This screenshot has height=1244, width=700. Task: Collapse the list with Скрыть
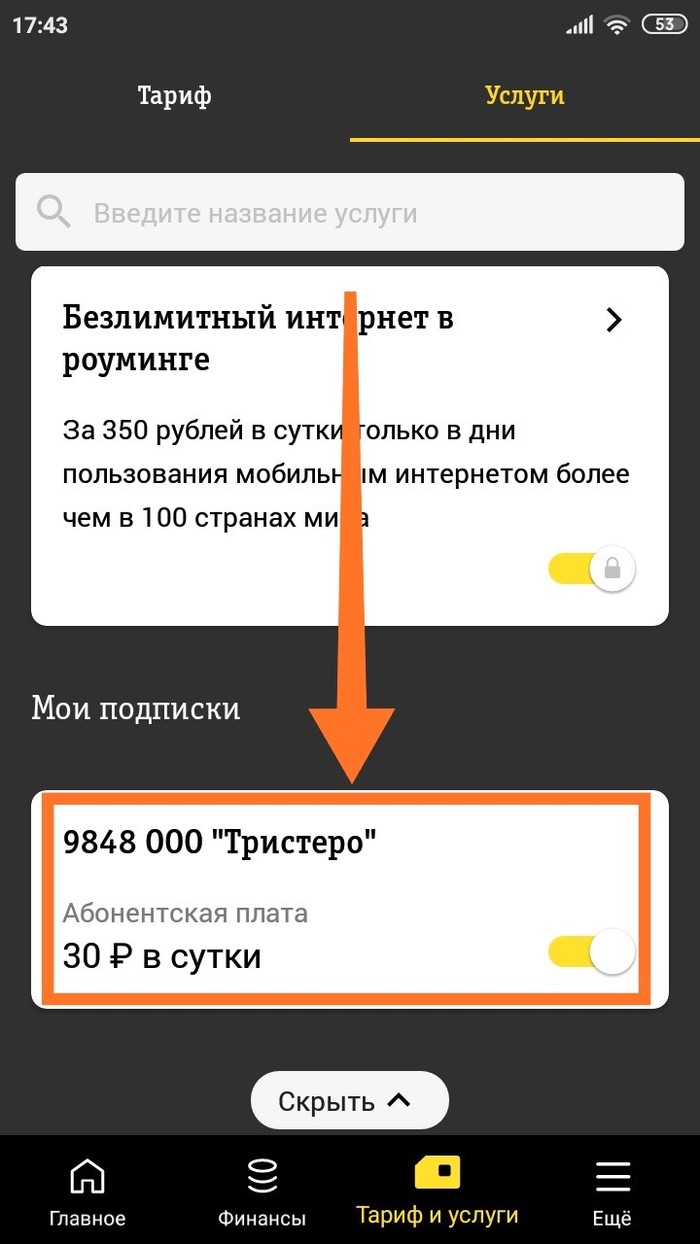349,1101
